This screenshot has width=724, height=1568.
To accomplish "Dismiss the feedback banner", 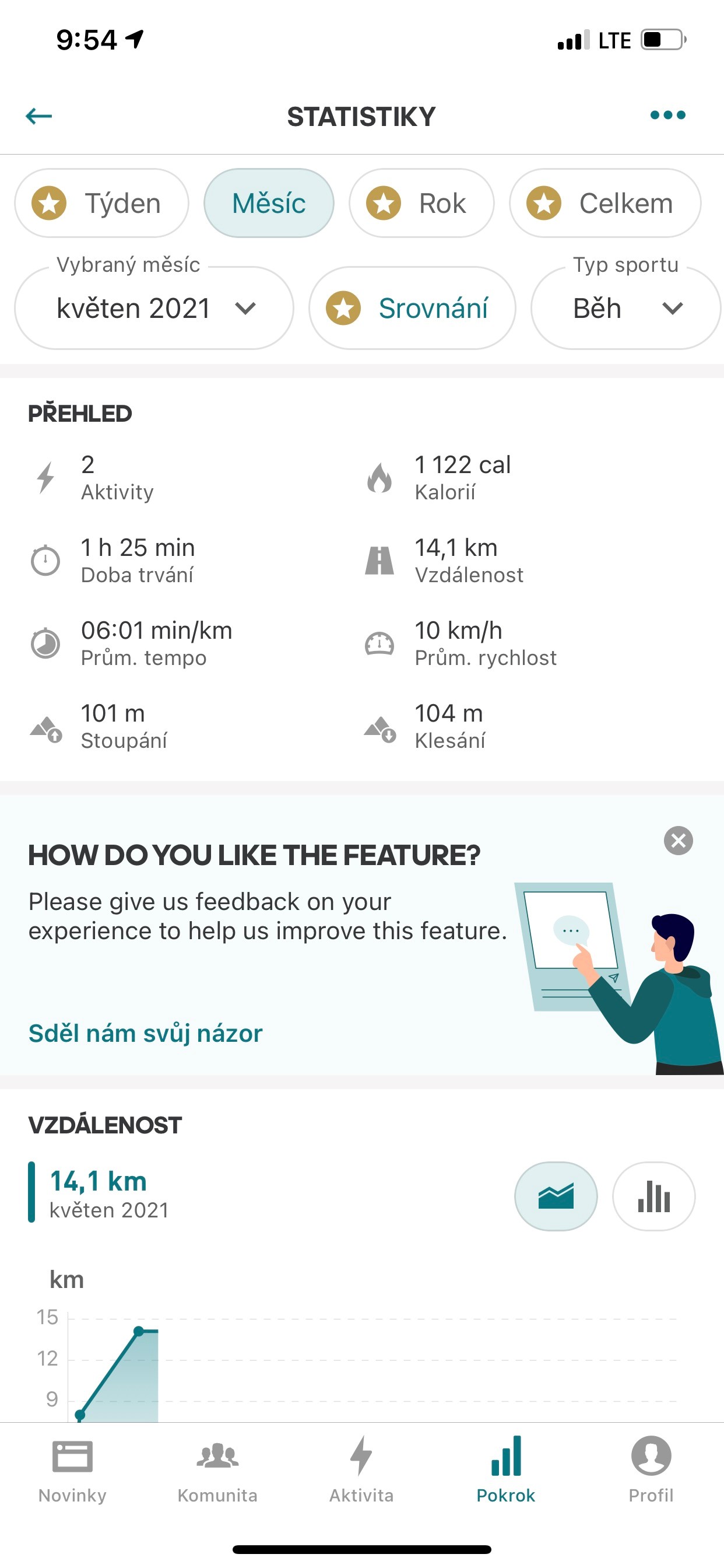I will click(678, 841).
